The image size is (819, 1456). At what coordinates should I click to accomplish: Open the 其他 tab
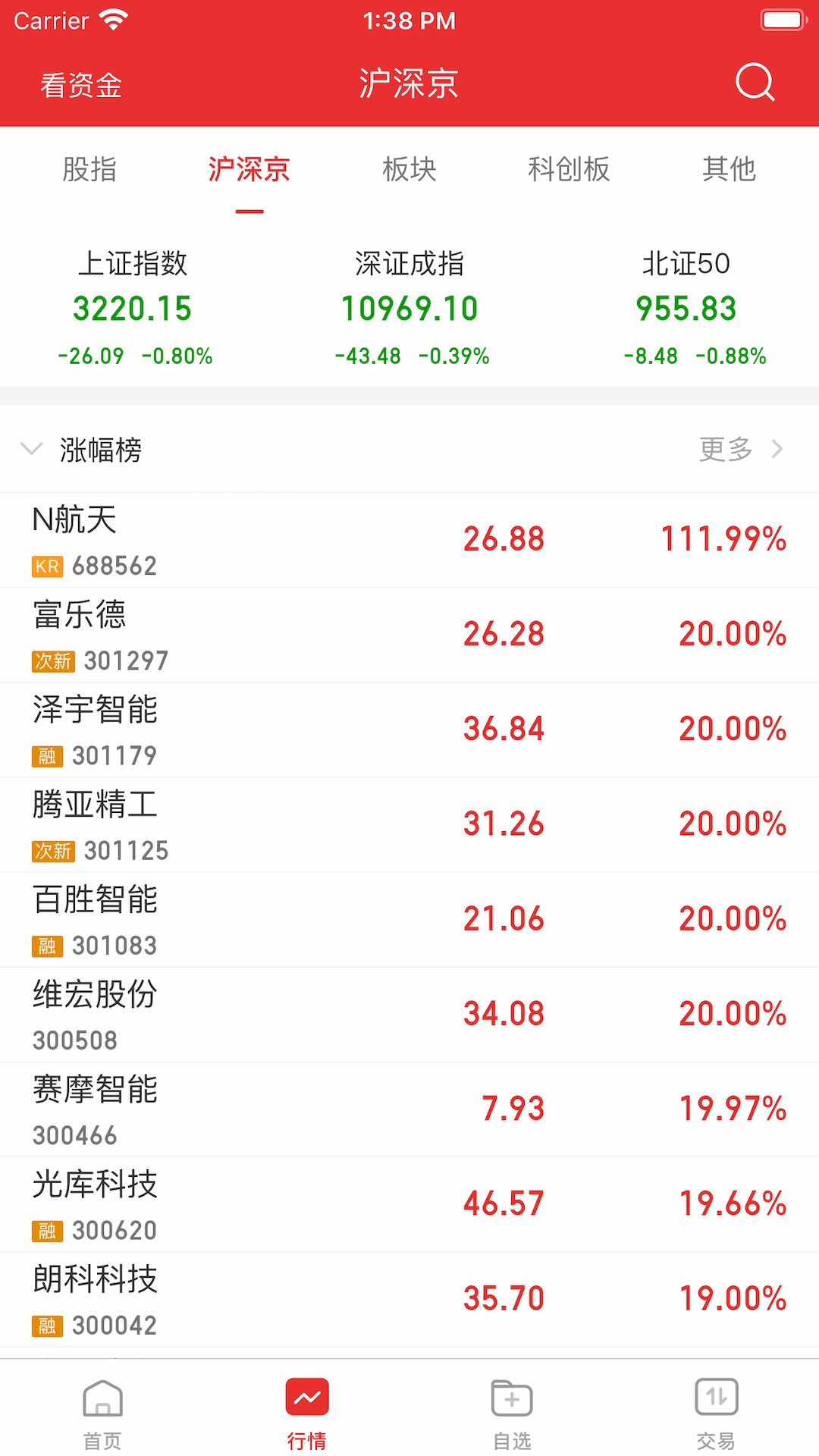730,170
